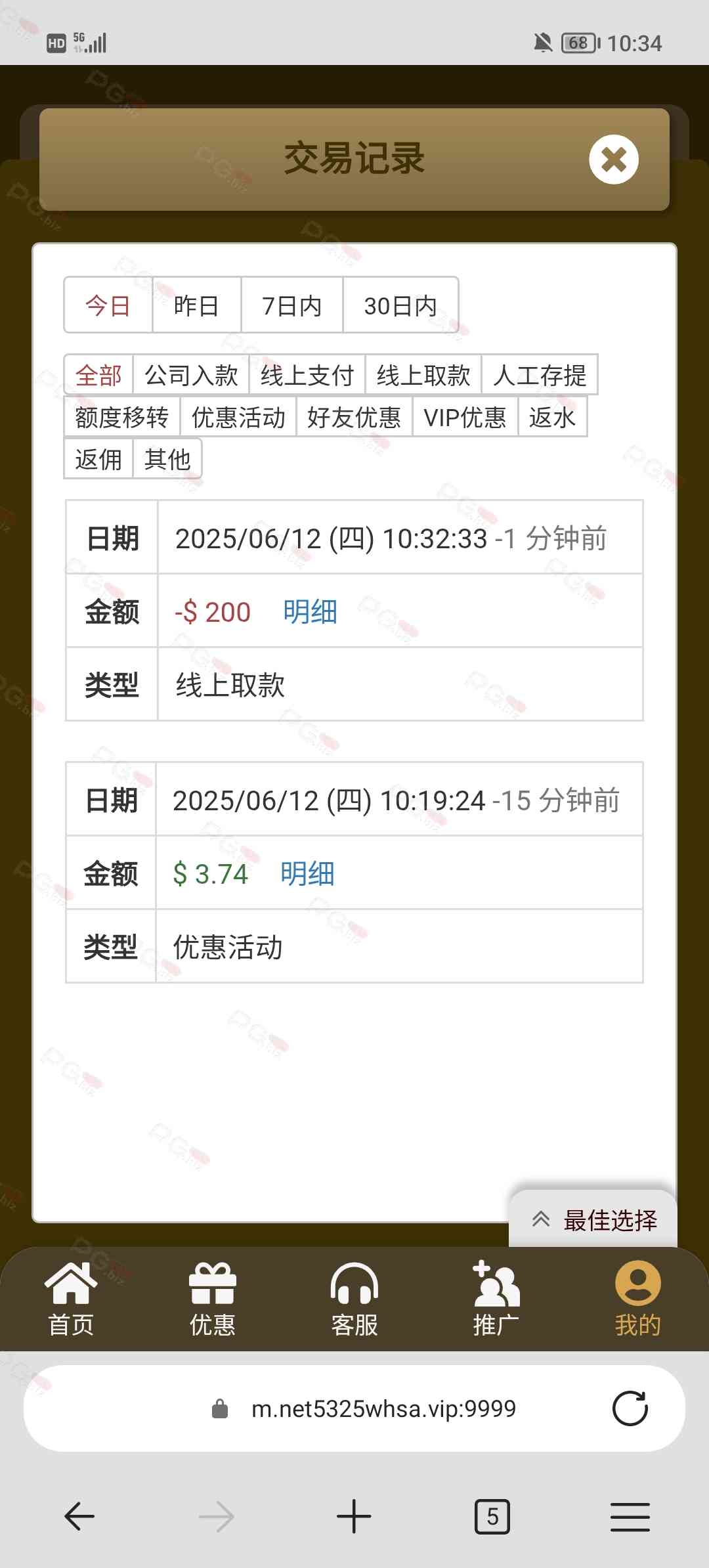Open the 客服 support tab
The width and height of the screenshot is (709, 1568).
click(x=354, y=1299)
